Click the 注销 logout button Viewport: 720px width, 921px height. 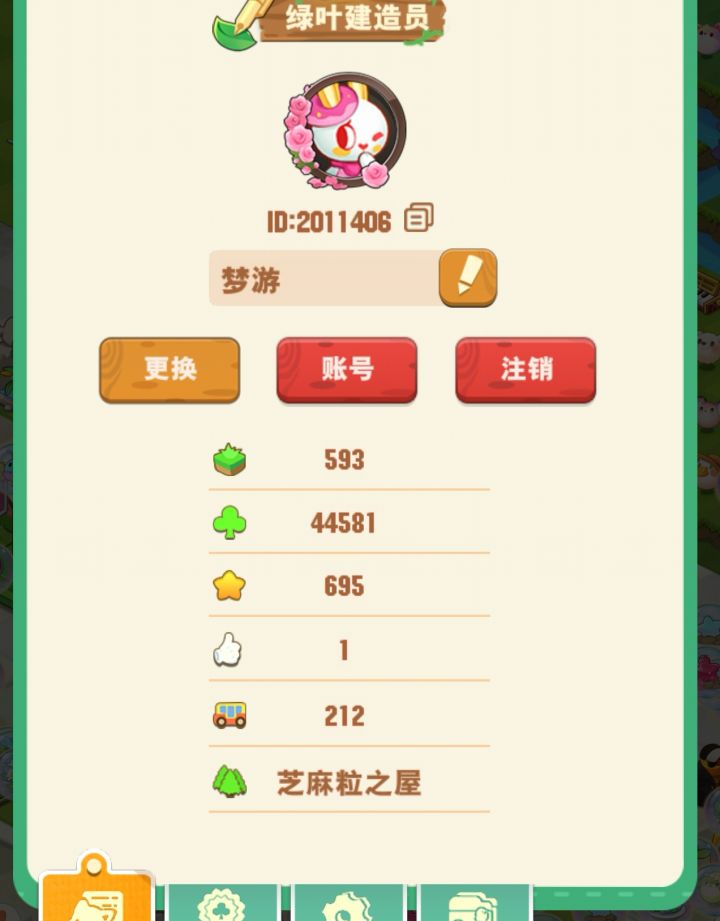pyautogui.click(x=525, y=369)
